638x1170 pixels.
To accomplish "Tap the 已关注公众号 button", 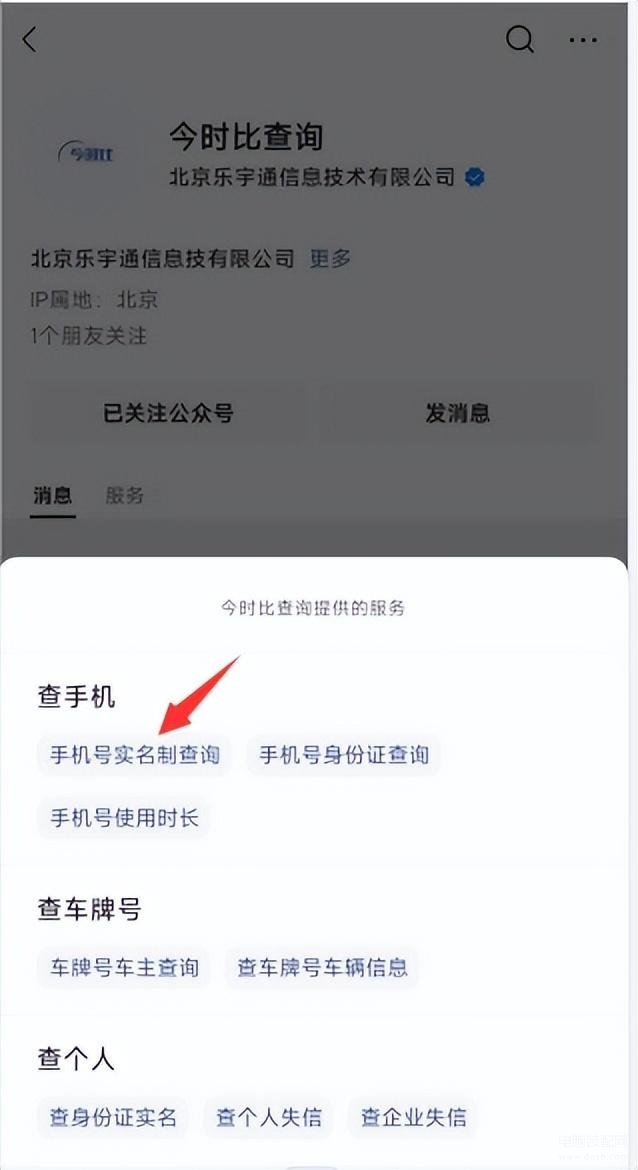I will 168,413.
